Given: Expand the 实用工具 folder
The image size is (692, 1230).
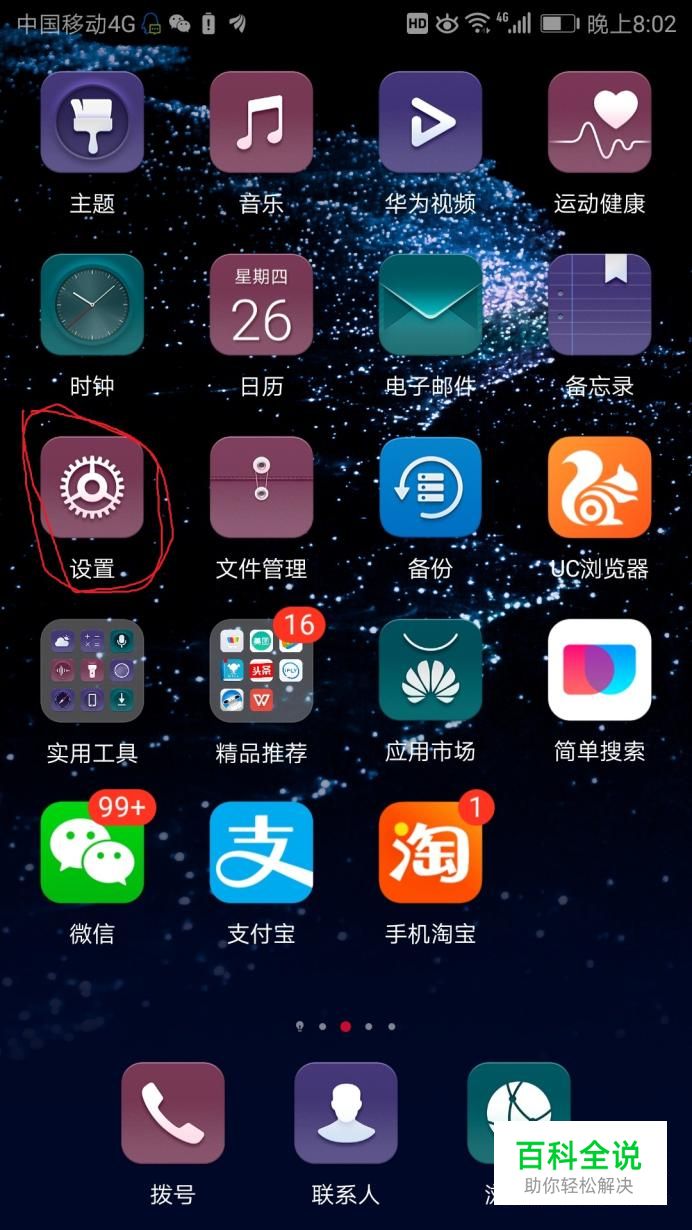Looking at the screenshot, I should tap(92, 670).
